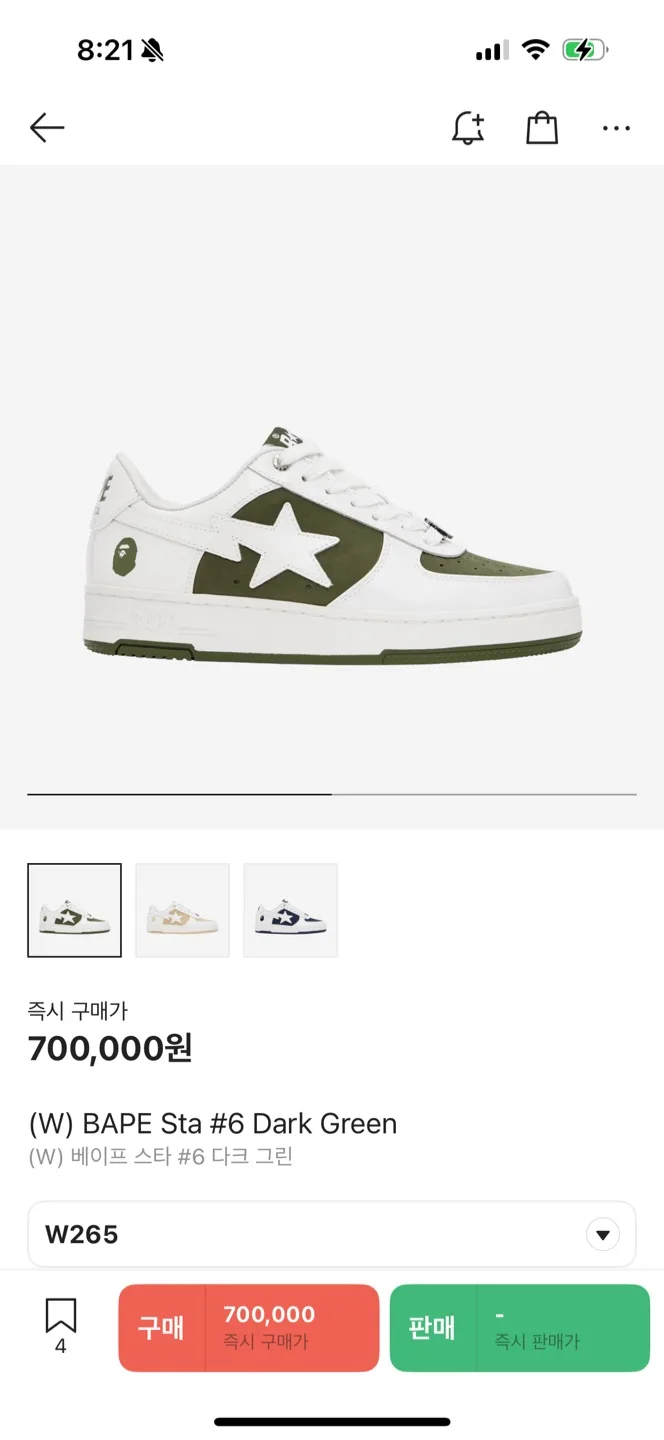Screen dimensions: 664x1440
Task: Expand the W265 size dropdown
Action: pos(602,1235)
